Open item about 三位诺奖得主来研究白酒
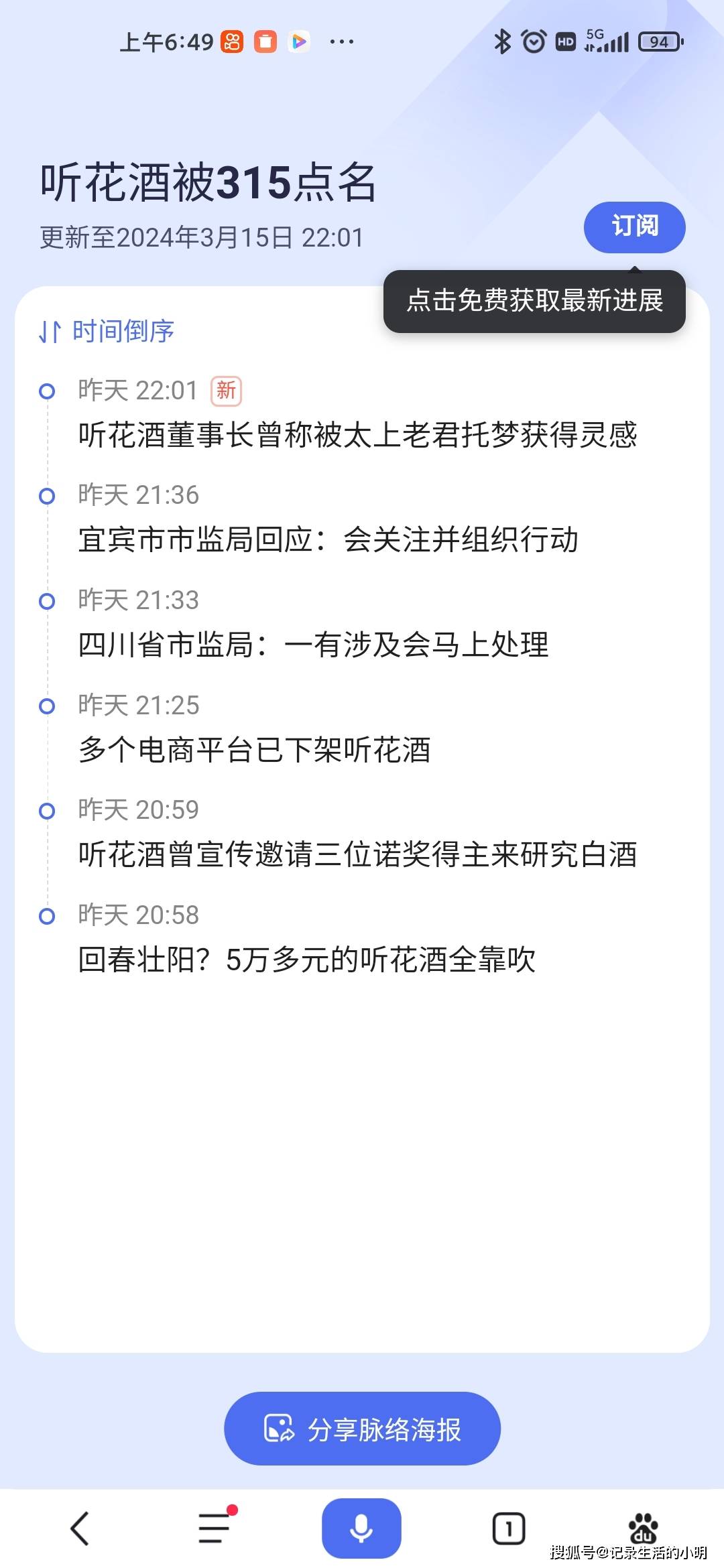 point(357,855)
